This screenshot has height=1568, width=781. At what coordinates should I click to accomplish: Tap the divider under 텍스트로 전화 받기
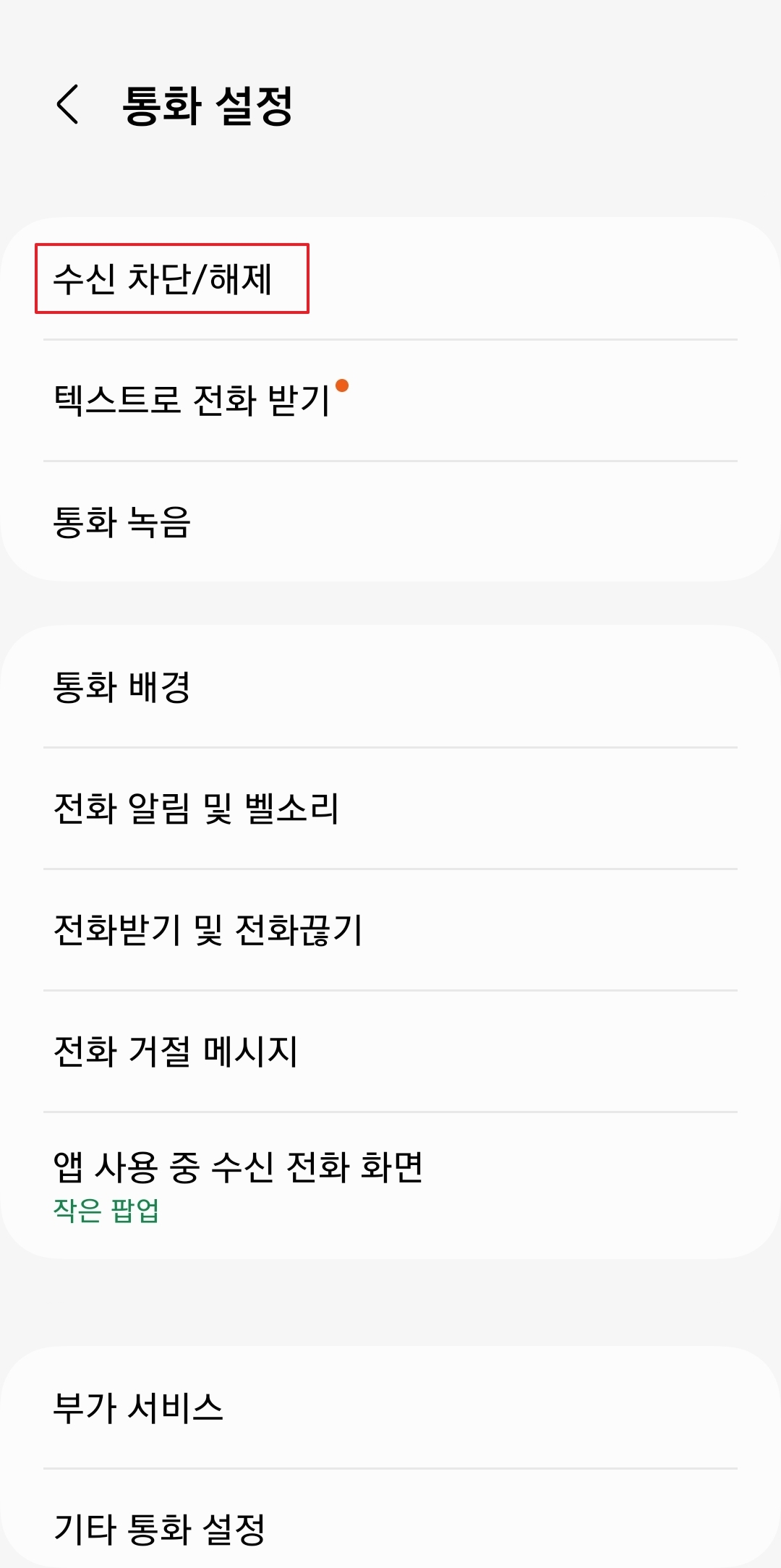[x=390, y=457]
